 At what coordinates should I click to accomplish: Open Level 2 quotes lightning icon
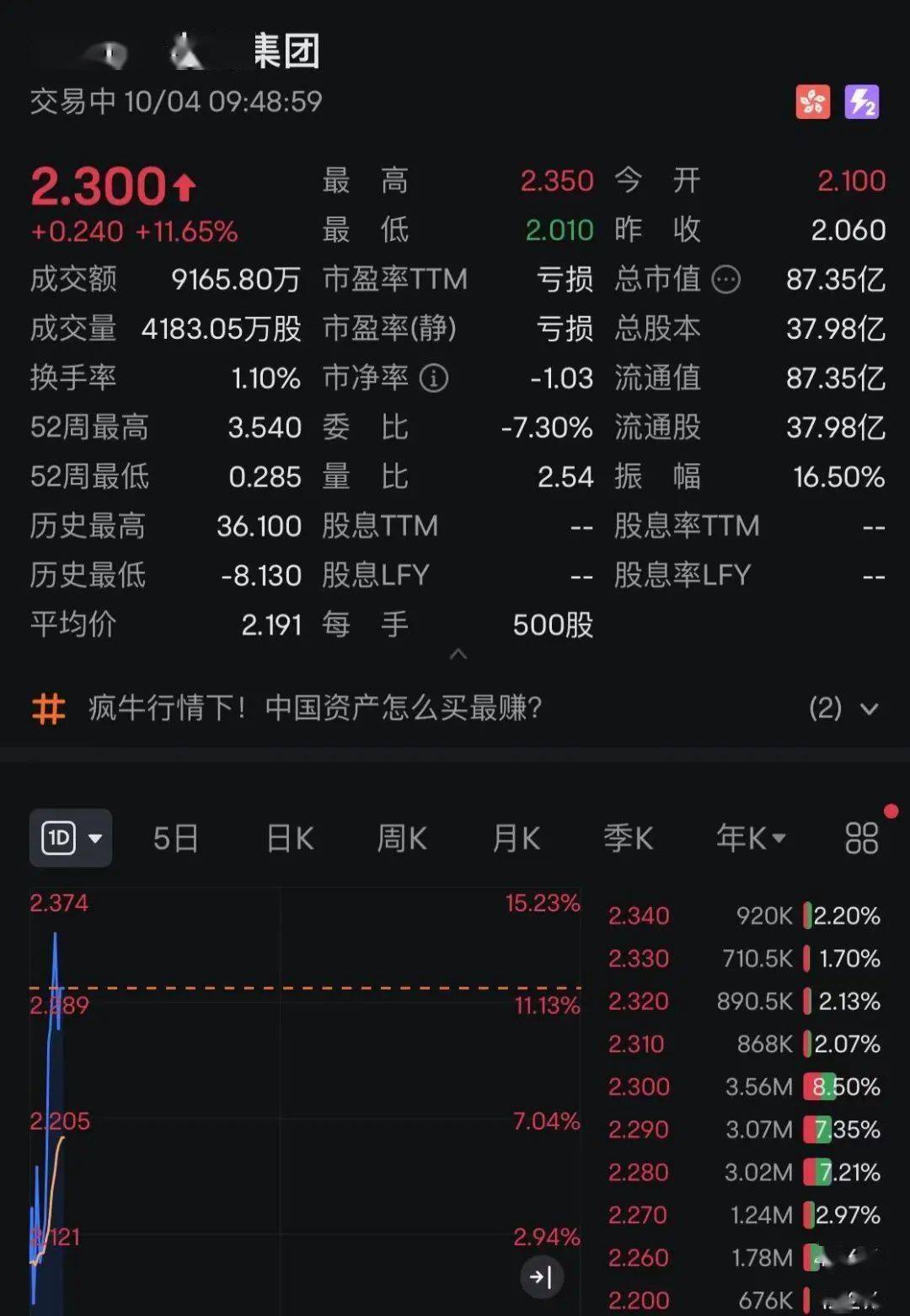(x=861, y=101)
